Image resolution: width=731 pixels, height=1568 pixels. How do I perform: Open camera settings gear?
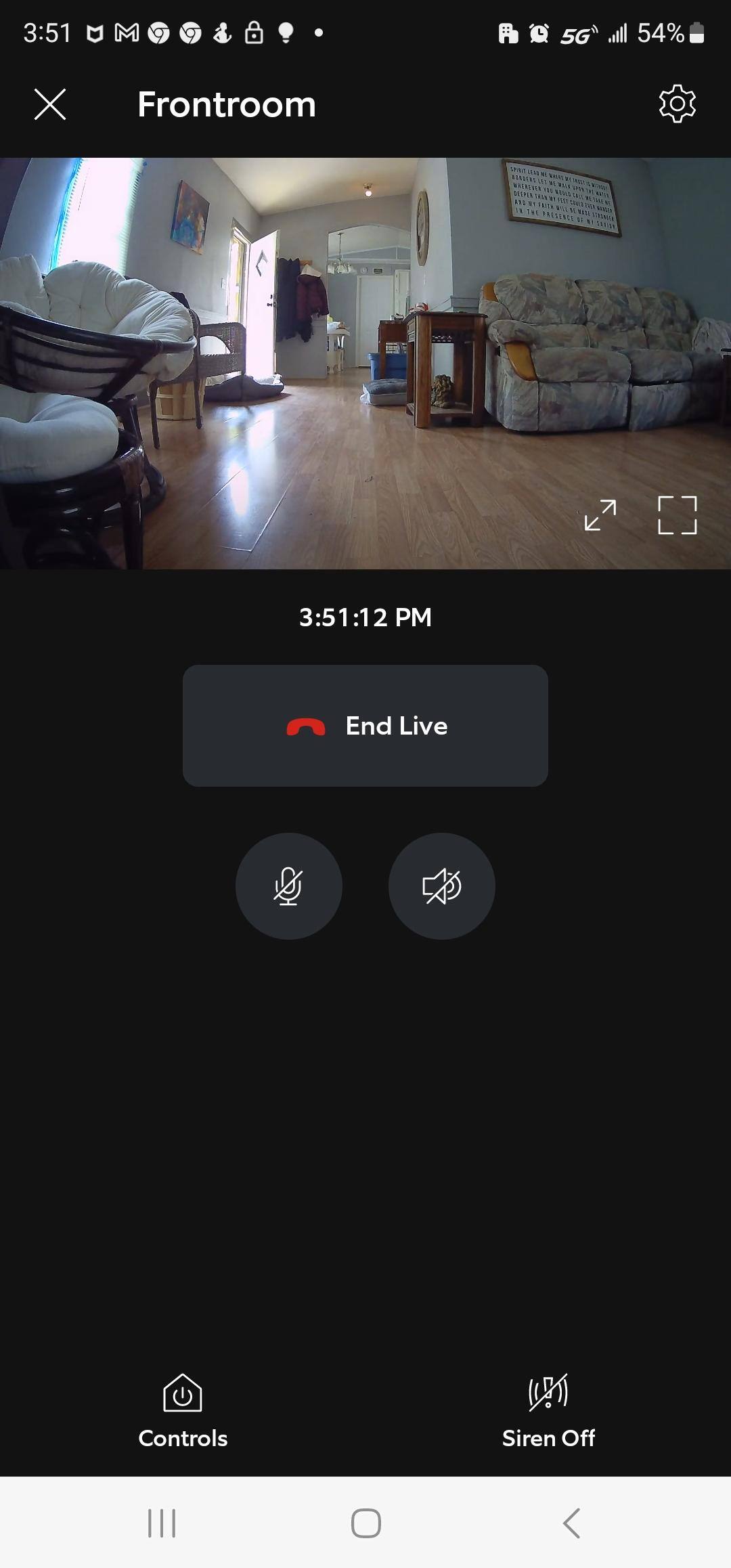[677, 104]
